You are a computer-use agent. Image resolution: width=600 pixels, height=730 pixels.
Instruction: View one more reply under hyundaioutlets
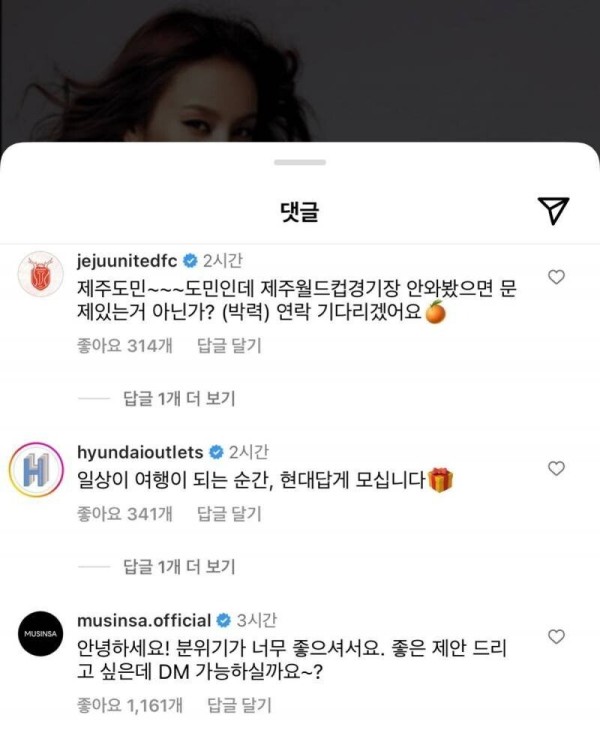[178, 566]
